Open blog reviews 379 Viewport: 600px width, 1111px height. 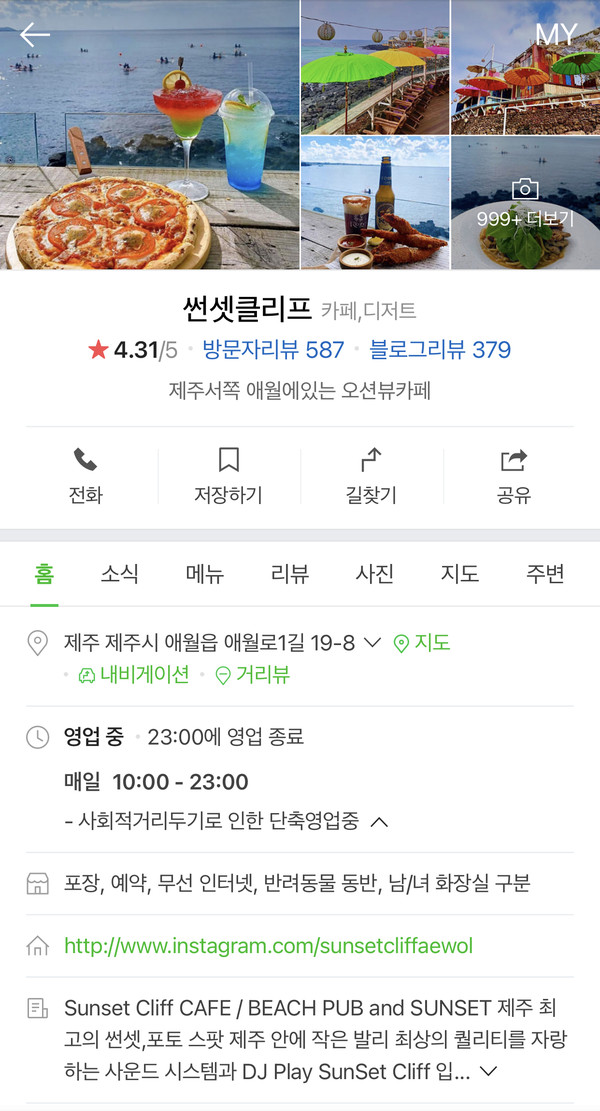(440, 350)
